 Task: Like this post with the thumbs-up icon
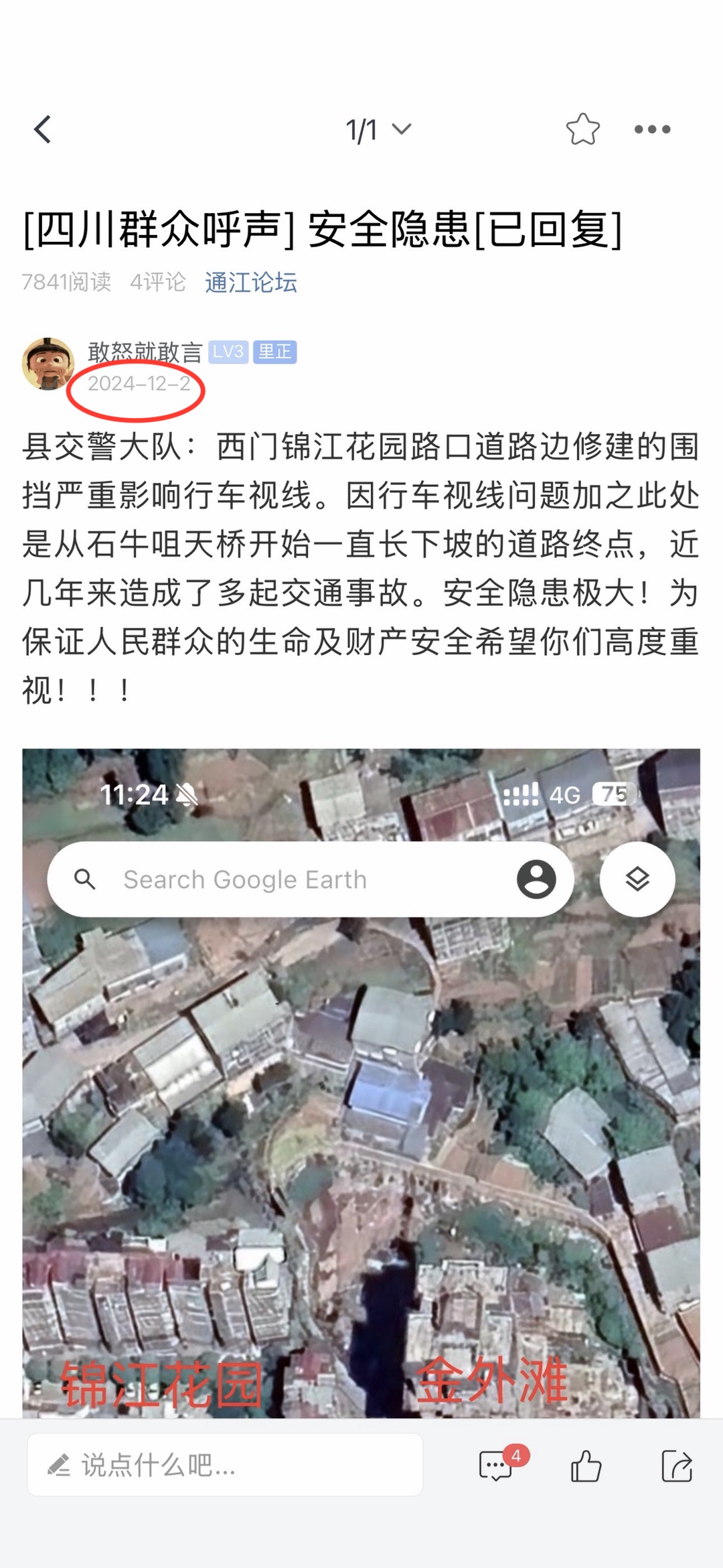pos(586,1466)
